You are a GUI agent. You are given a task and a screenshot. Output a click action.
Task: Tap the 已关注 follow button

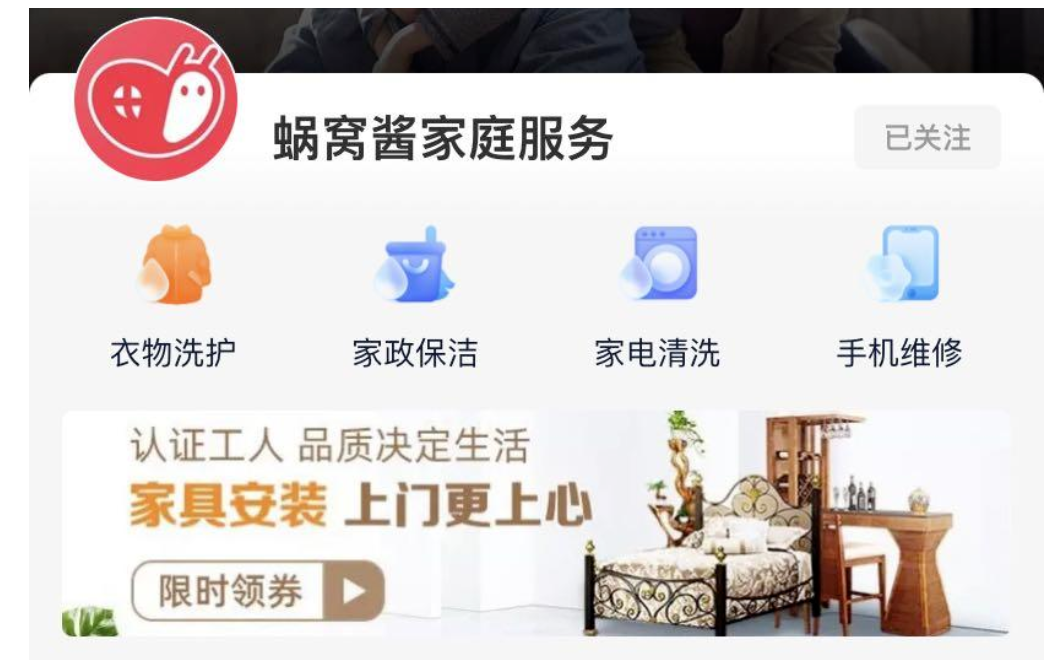click(x=927, y=138)
